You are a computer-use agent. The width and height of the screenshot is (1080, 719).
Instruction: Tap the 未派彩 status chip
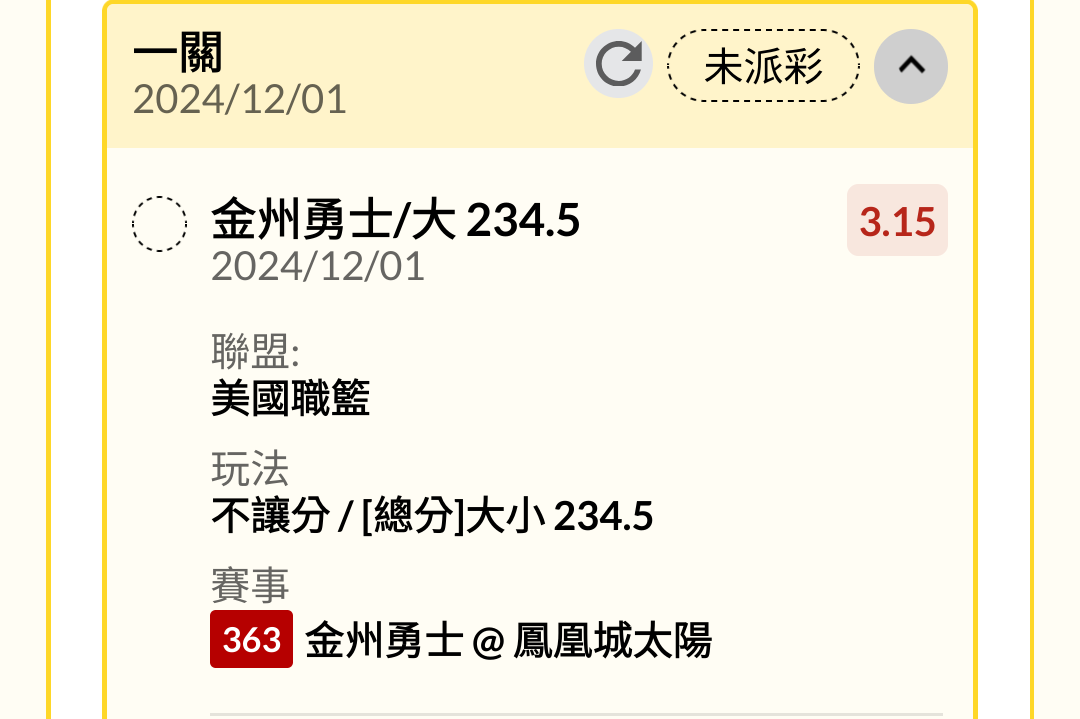(x=763, y=67)
